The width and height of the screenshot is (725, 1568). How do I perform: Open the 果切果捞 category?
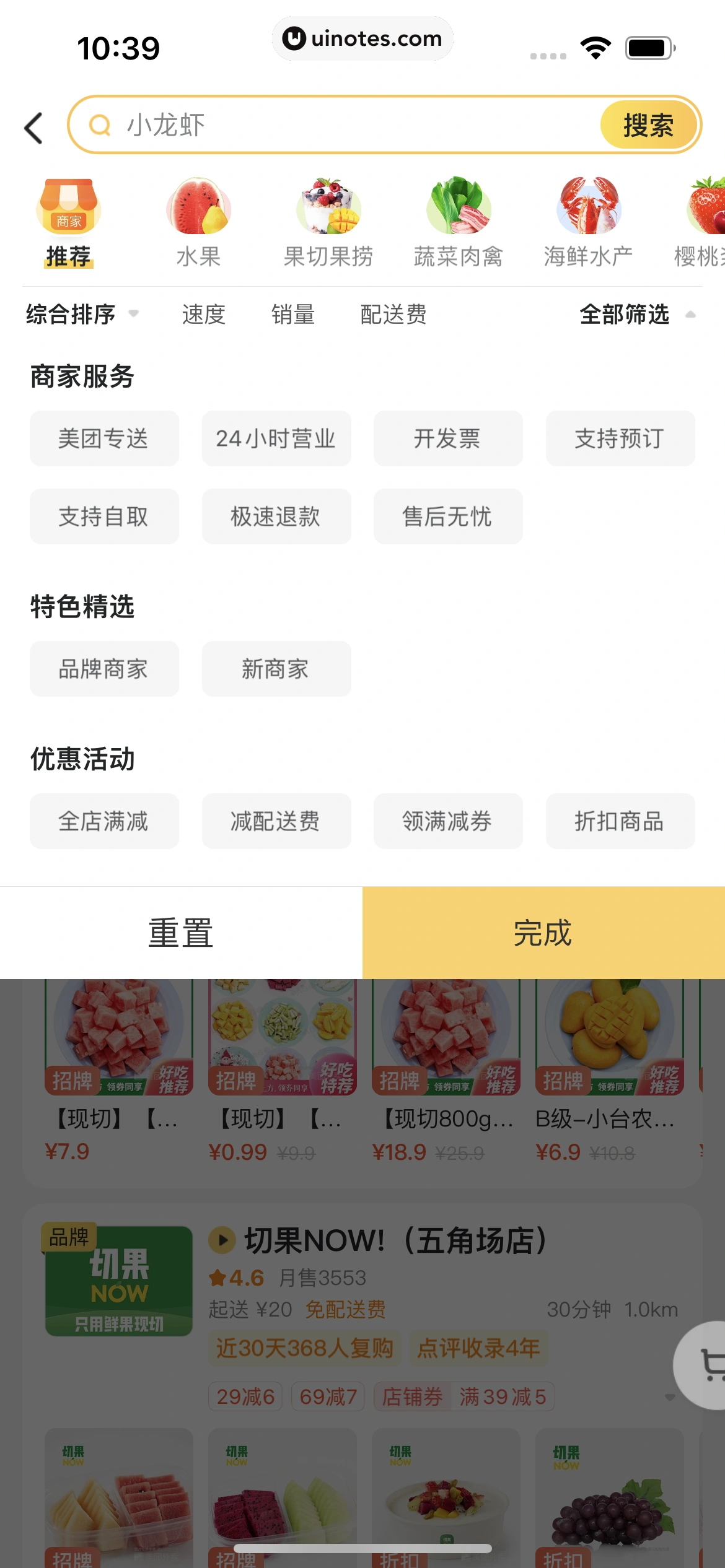point(328,207)
